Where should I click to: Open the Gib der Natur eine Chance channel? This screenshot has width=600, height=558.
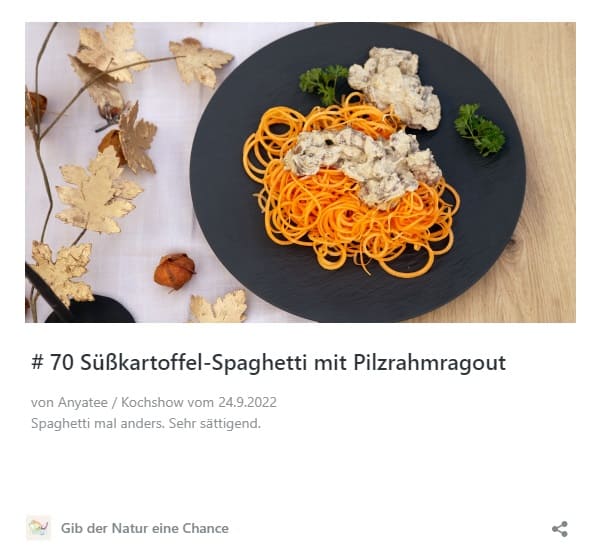point(144,528)
